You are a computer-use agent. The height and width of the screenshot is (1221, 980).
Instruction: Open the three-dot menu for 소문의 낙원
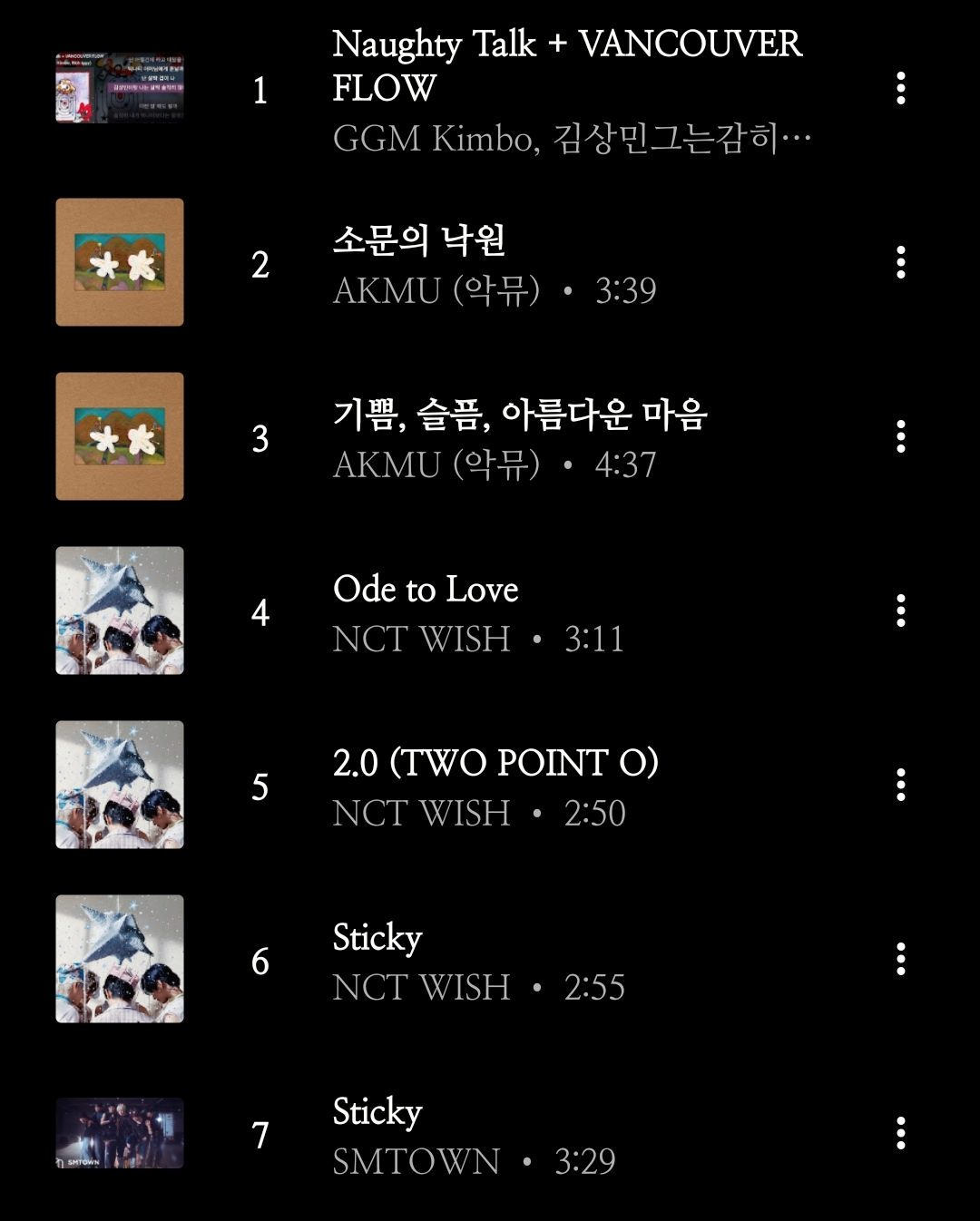(899, 263)
